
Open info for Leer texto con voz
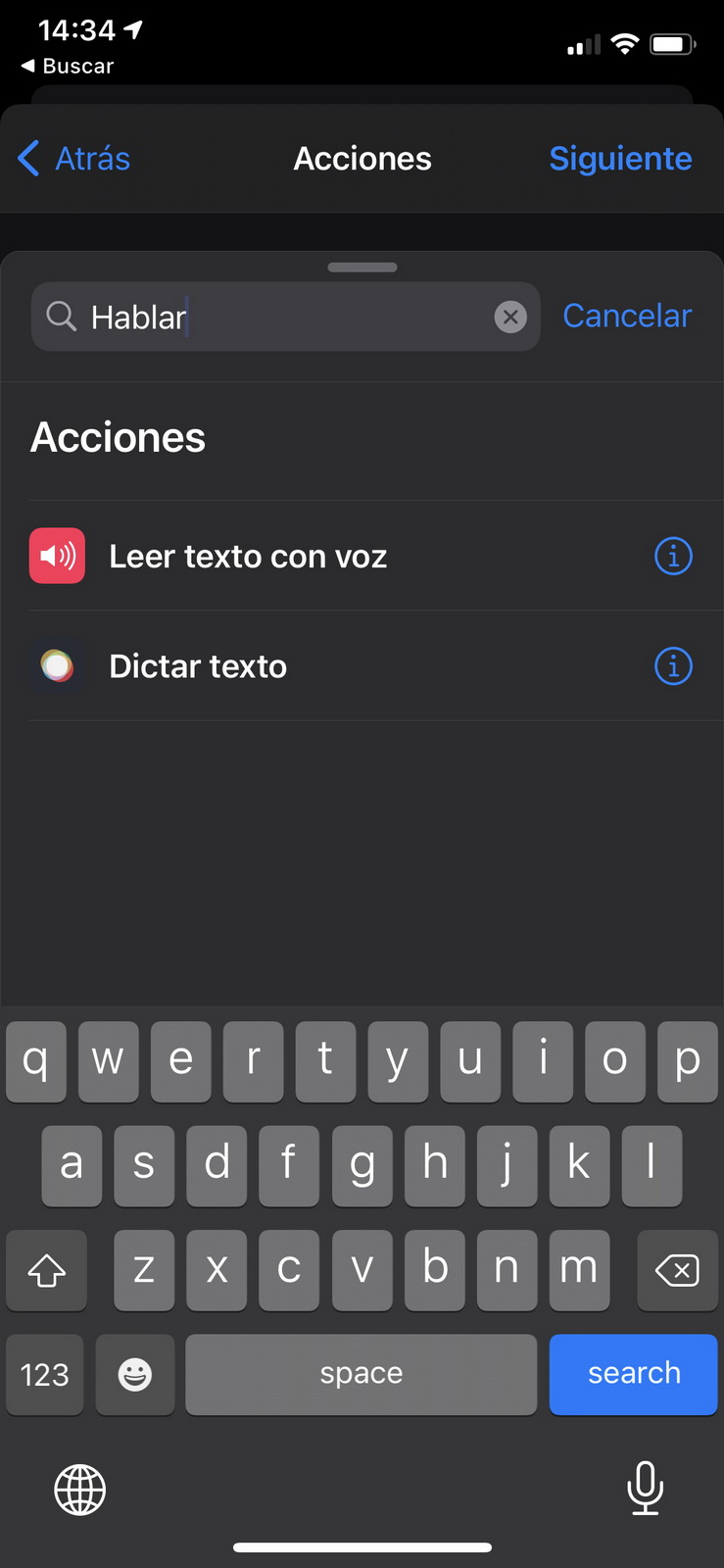673,556
